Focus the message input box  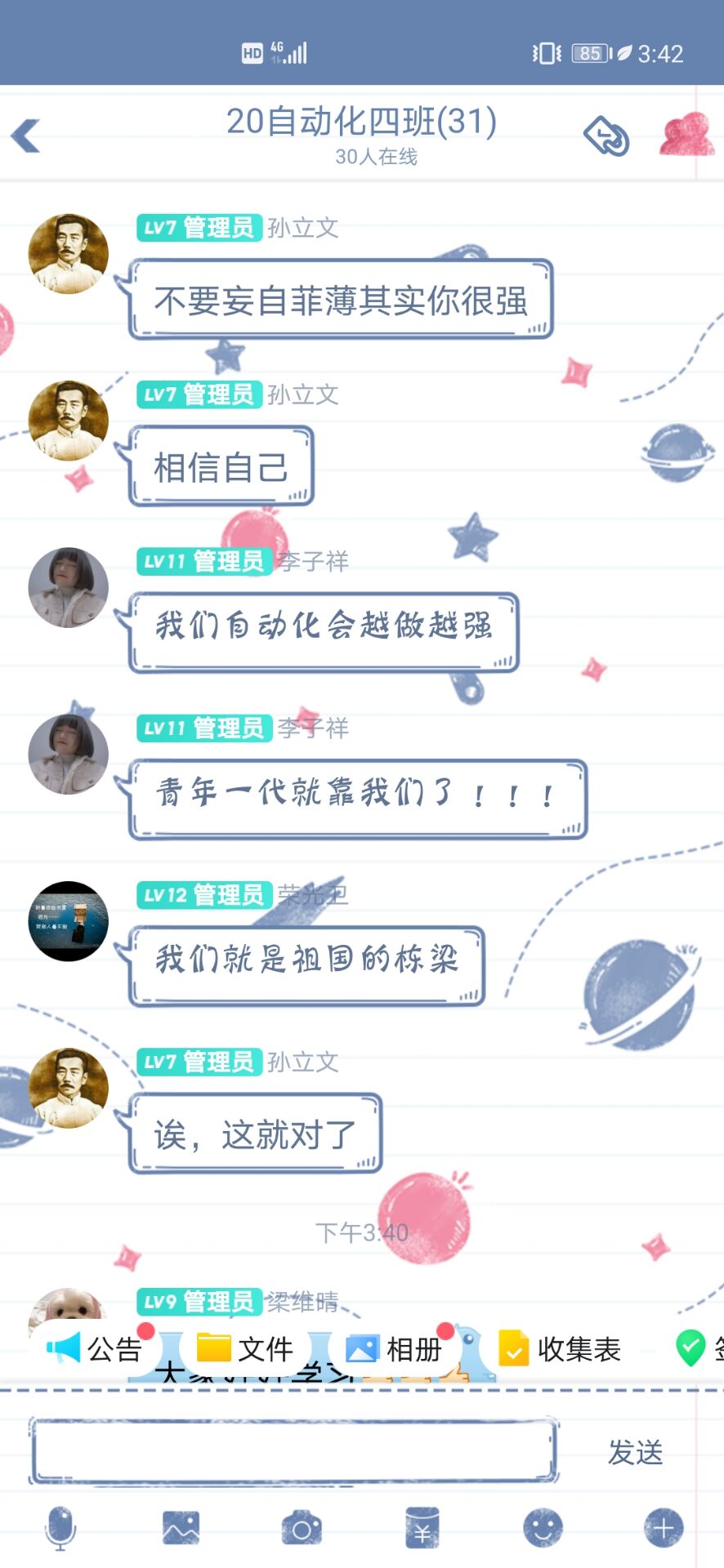(x=293, y=1451)
